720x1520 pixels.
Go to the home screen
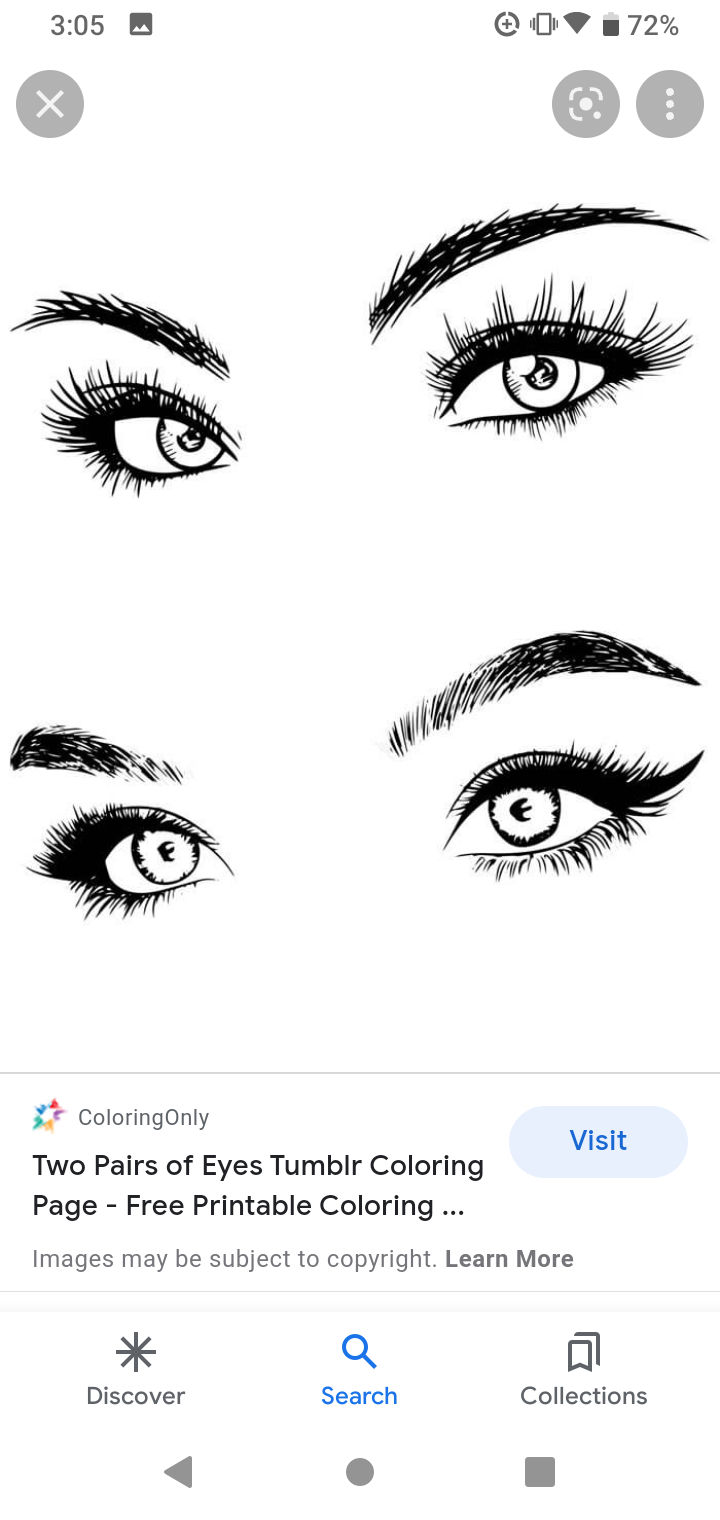coord(360,1472)
